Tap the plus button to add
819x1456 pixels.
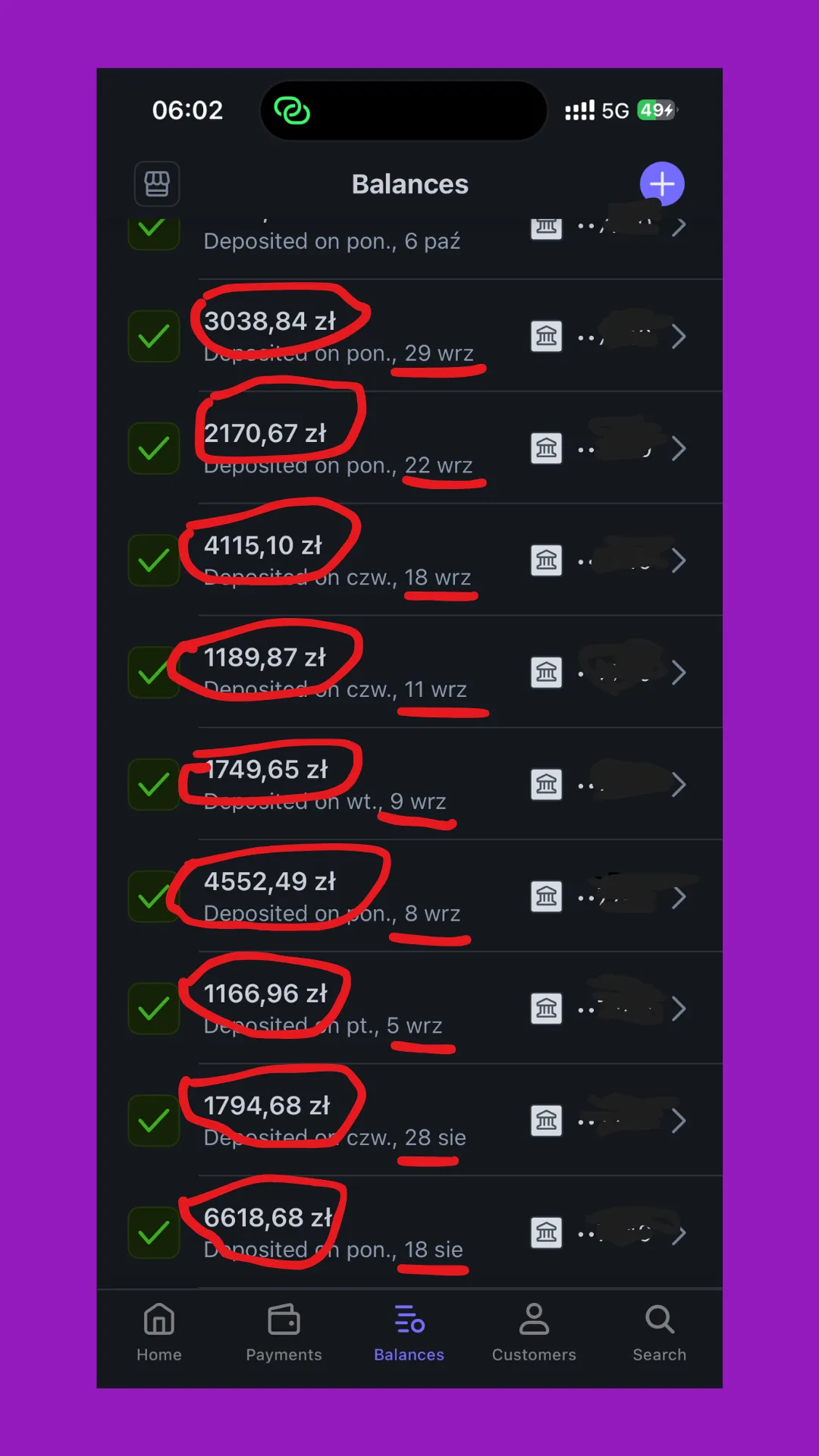662,184
